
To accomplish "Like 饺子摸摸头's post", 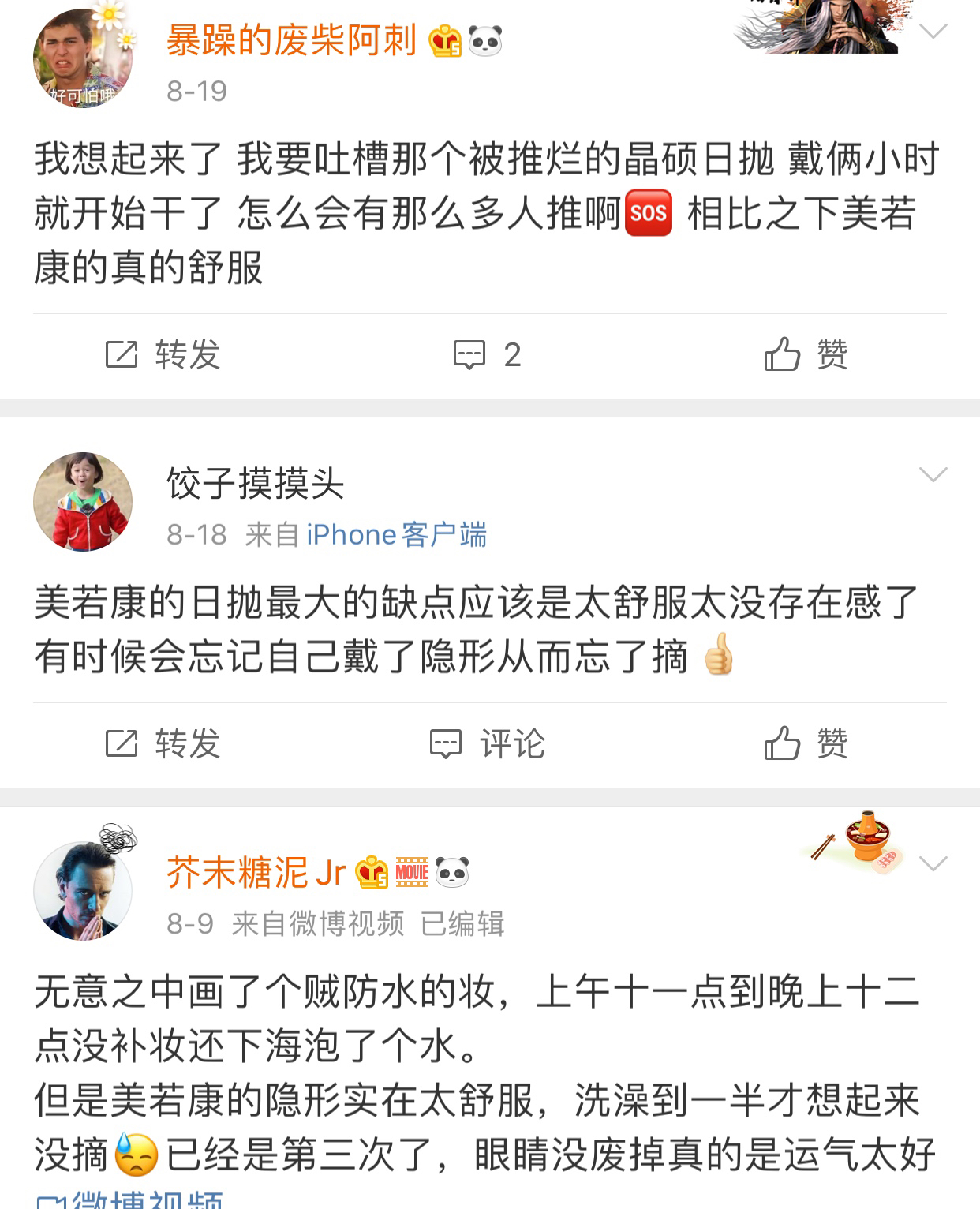I will pyautogui.click(x=806, y=744).
